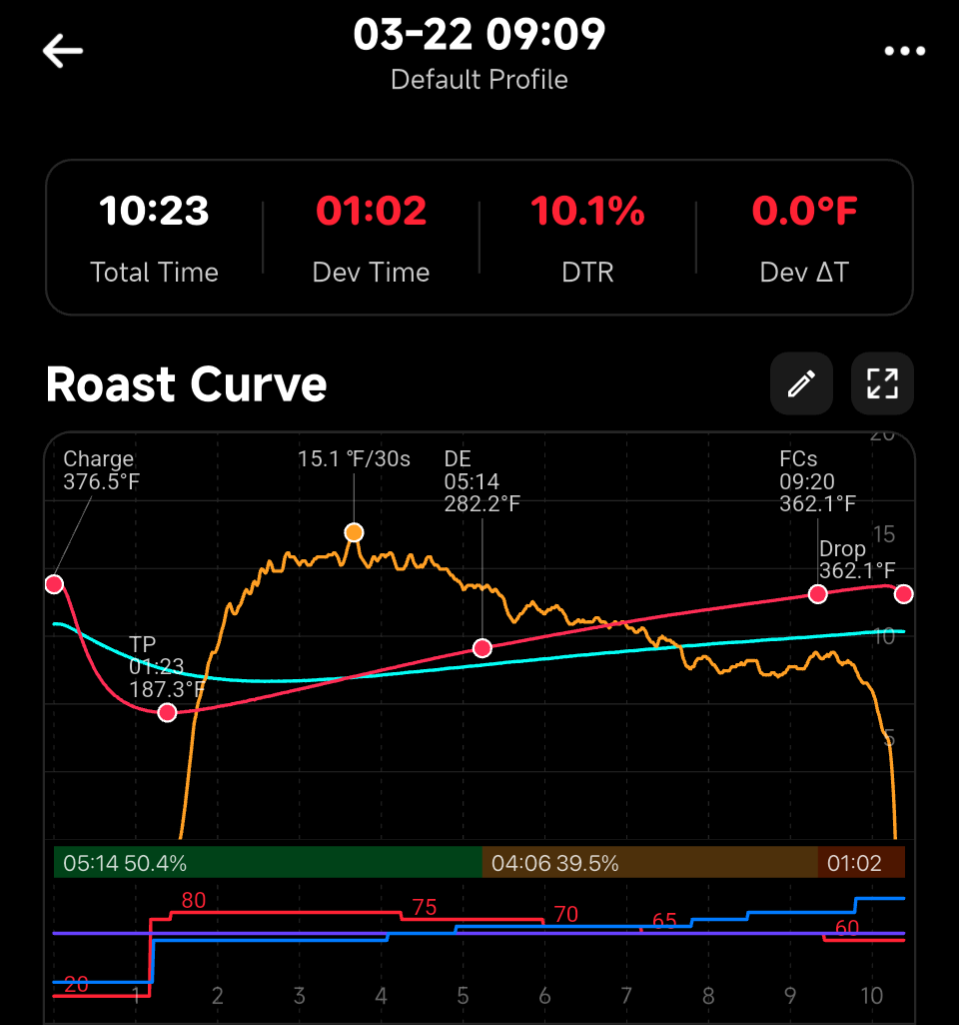Screen dimensions: 959x1025
Task: Select the TP turning point marker
Action: [167, 712]
